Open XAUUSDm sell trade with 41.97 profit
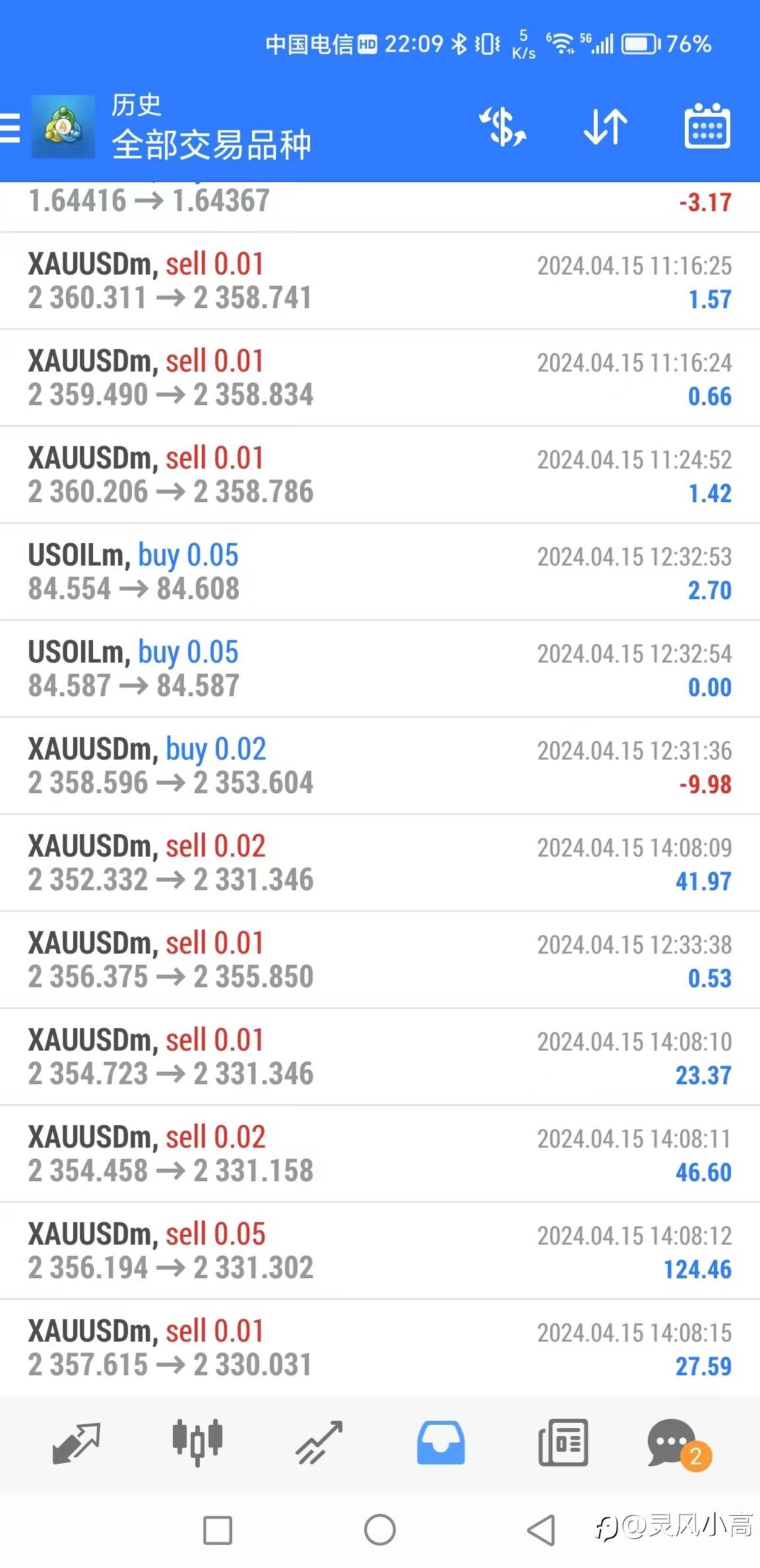The width and height of the screenshot is (760, 1568). (x=380, y=863)
